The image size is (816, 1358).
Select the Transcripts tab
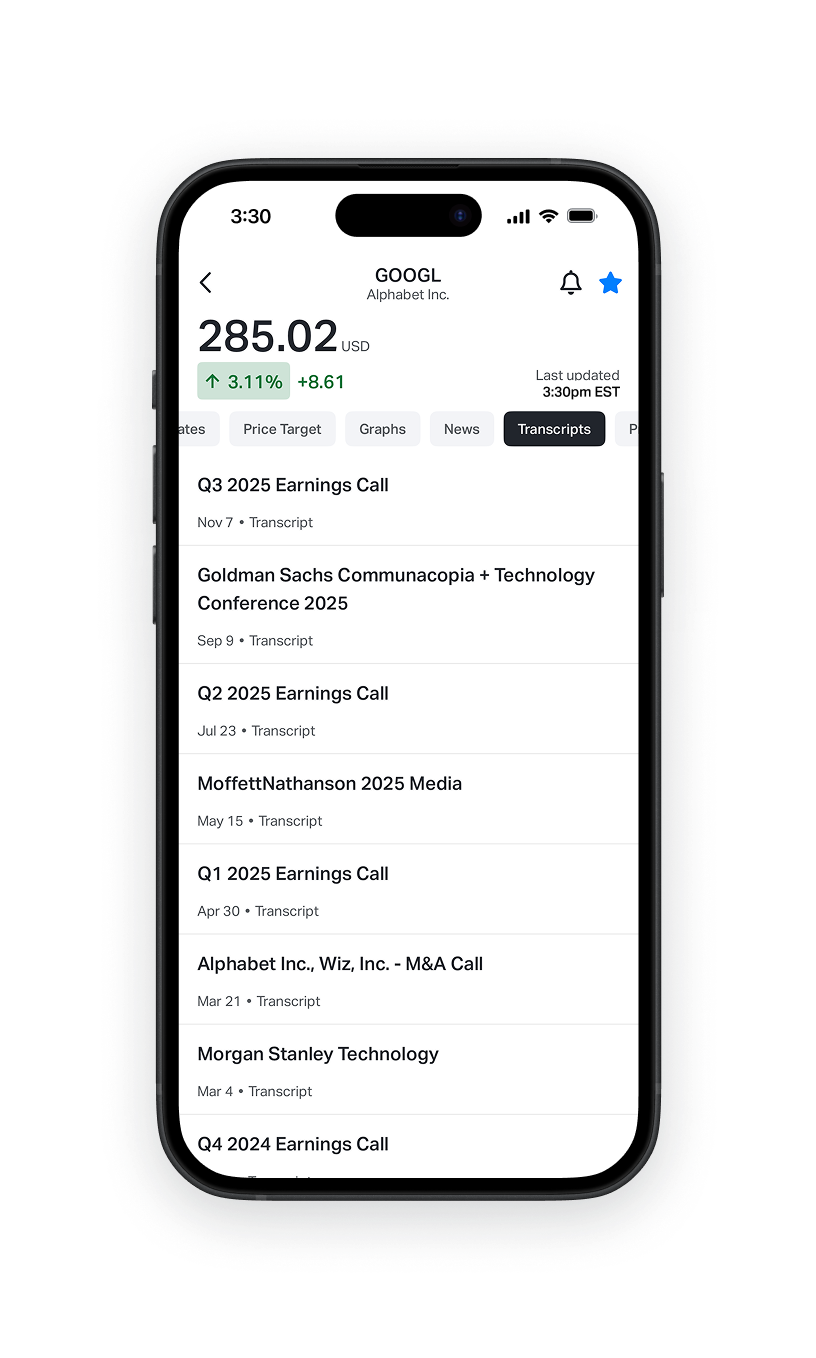(554, 429)
